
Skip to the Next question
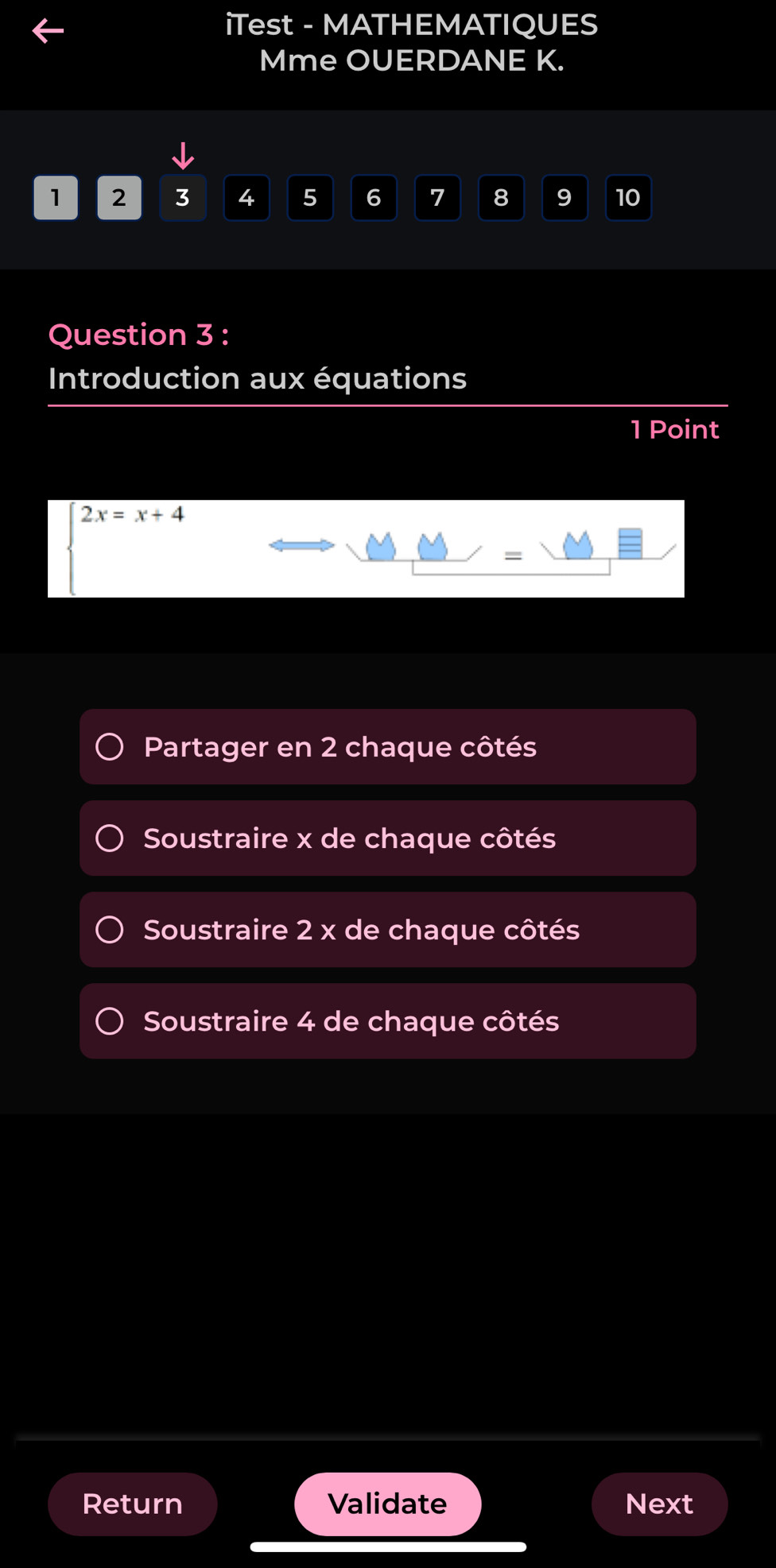pyautogui.click(x=659, y=1504)
